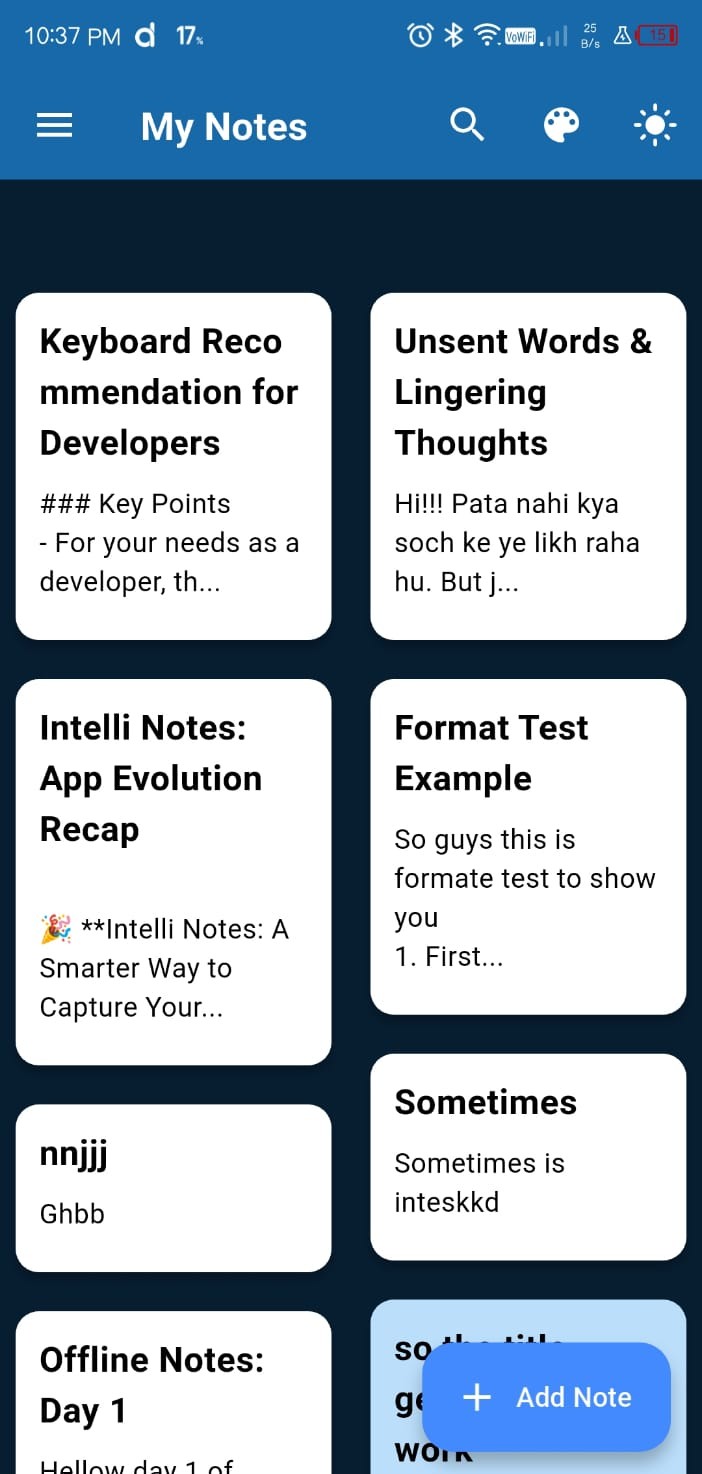Select the note titled nnjjj
This screenshot has width=702, height=1474.
point(173,1187)
